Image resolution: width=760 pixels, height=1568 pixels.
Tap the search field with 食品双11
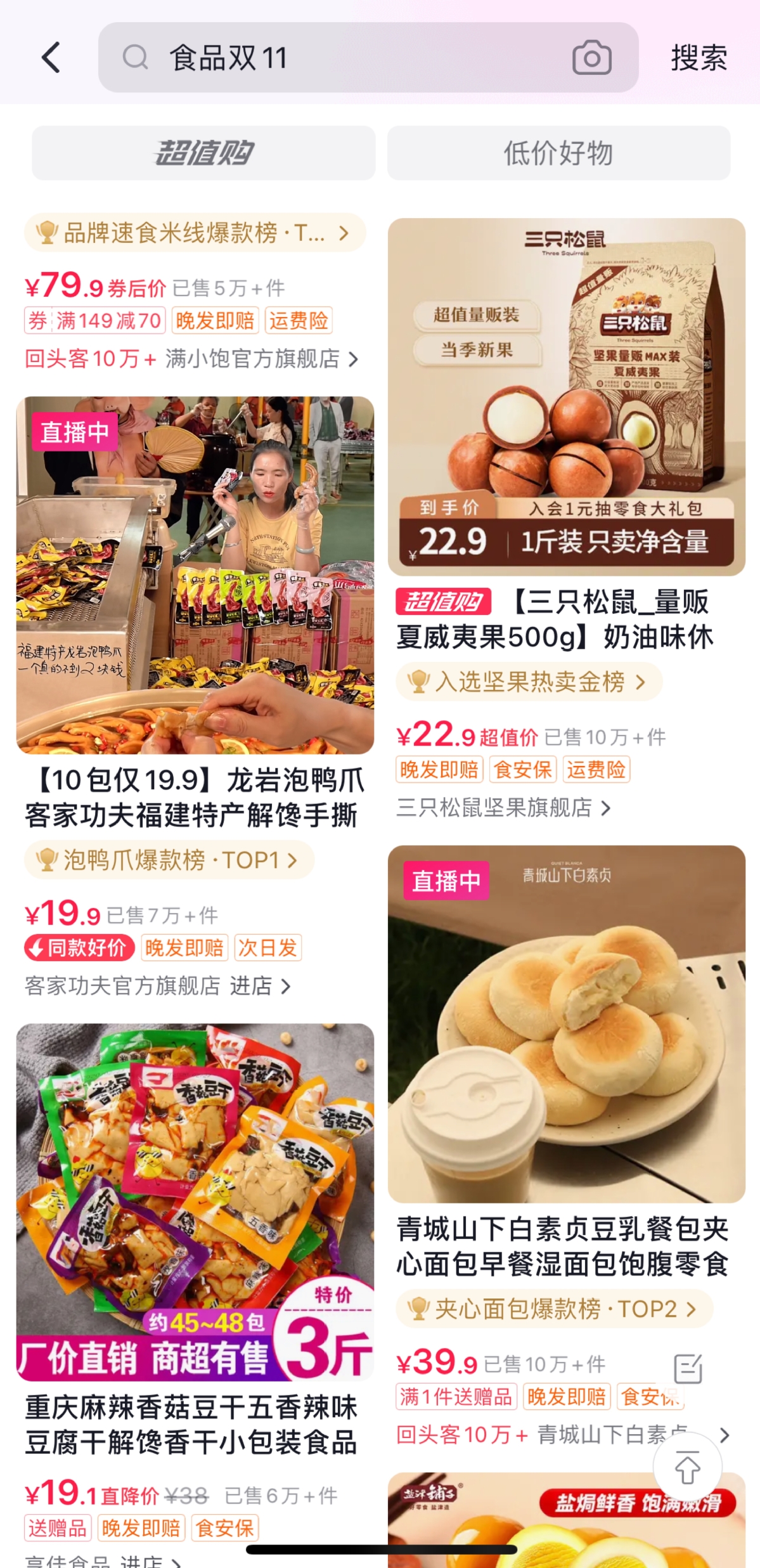pyautogui.click(x=368, y=58)
